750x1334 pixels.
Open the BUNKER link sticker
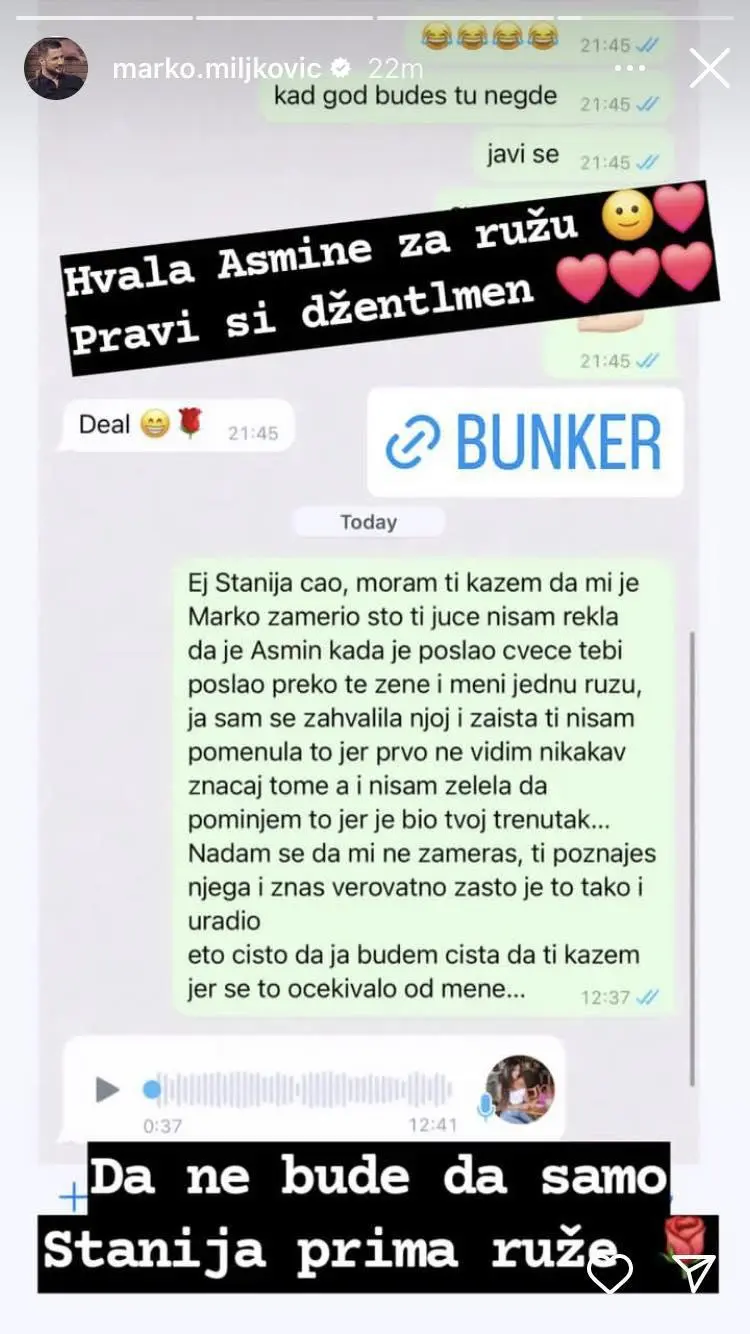pos(525,442)
